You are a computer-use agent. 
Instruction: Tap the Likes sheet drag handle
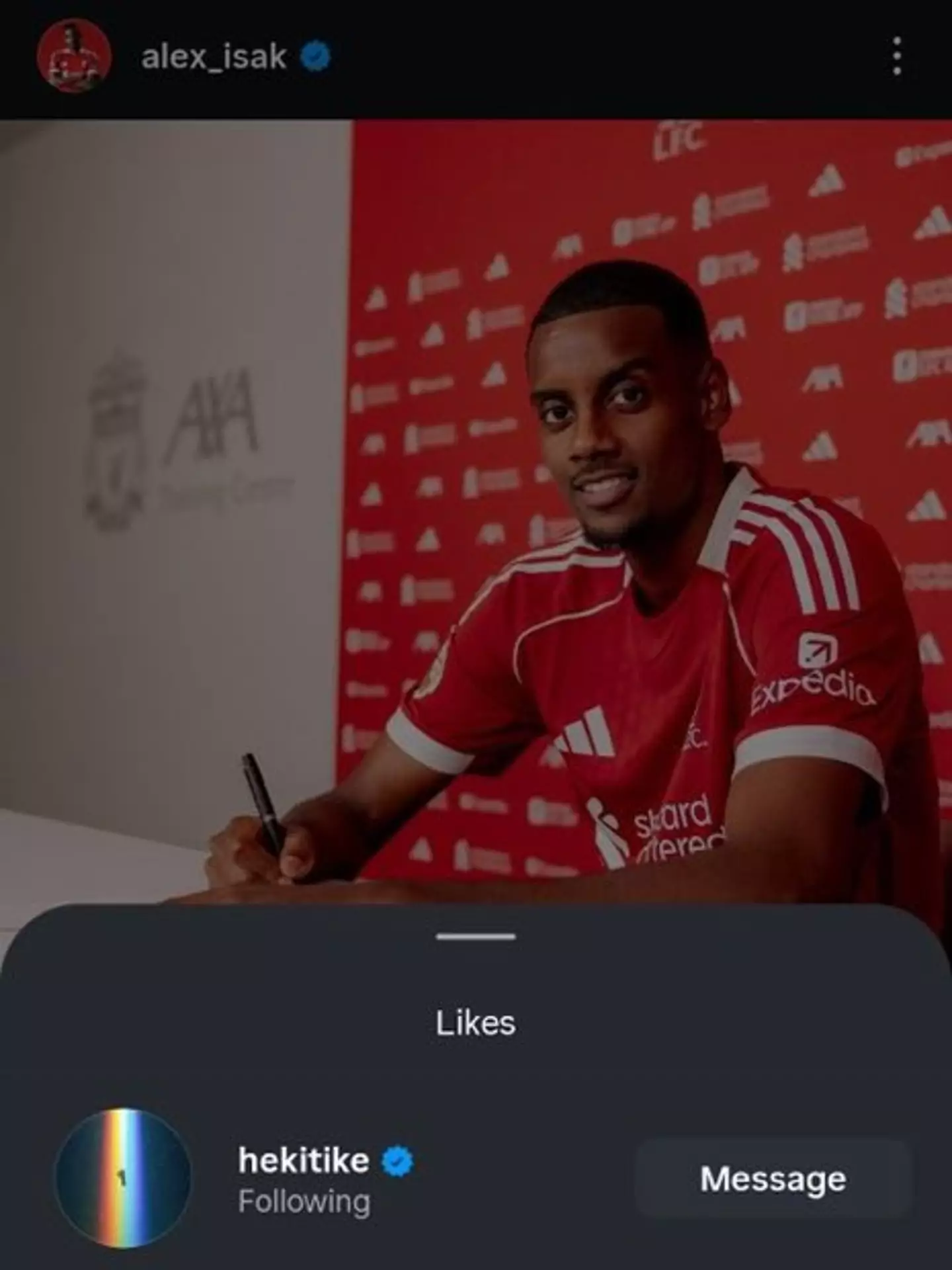(x=475, y=937)
